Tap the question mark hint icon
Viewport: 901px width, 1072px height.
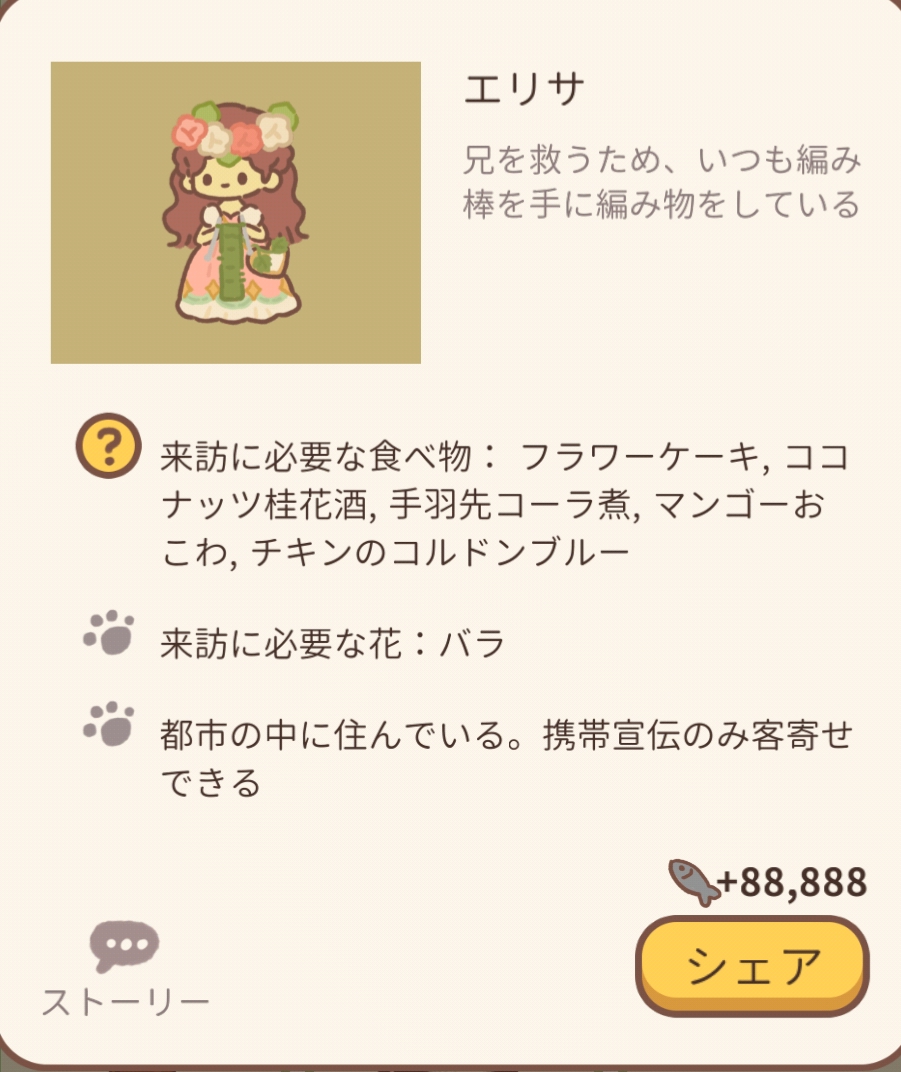tap(107, 445)
